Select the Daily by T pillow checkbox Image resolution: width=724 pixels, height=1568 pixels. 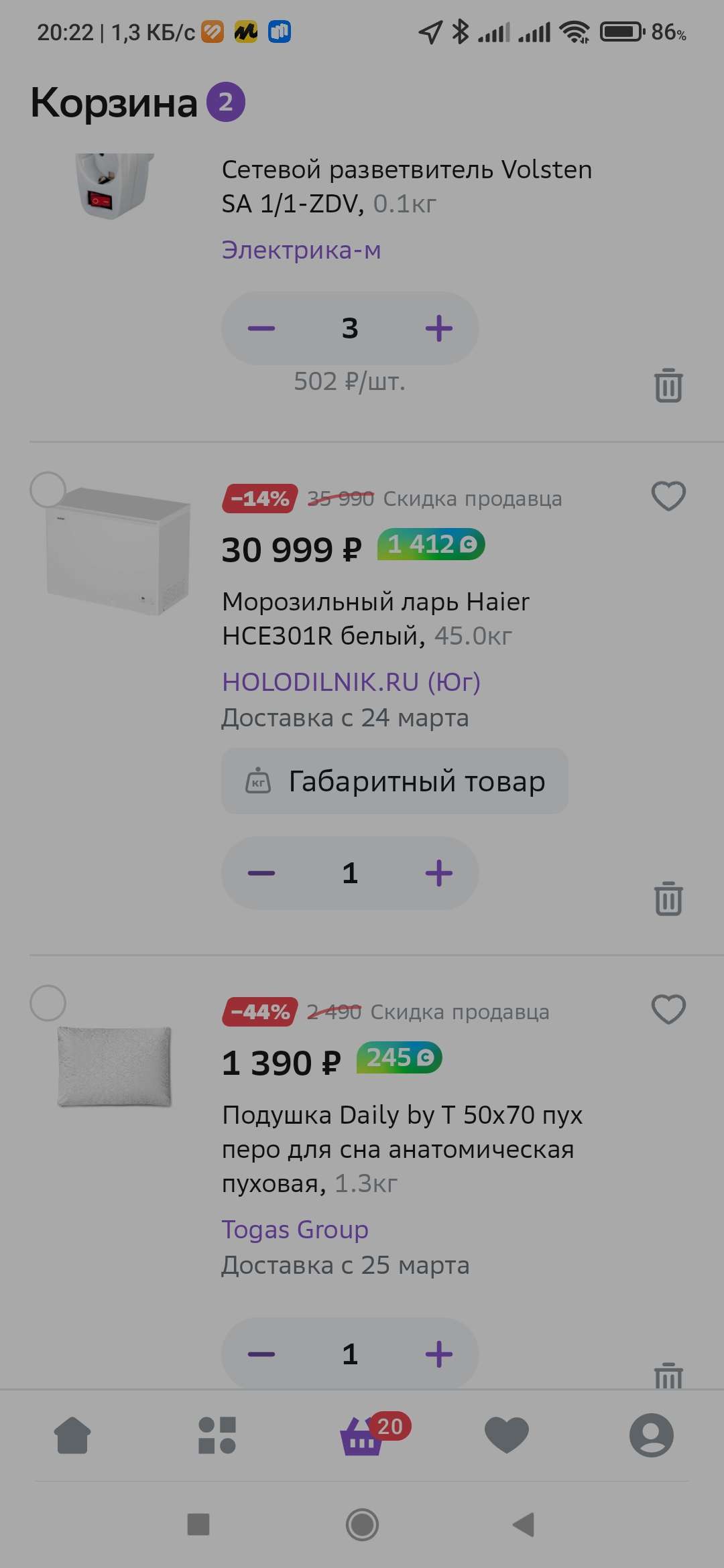48,1003
